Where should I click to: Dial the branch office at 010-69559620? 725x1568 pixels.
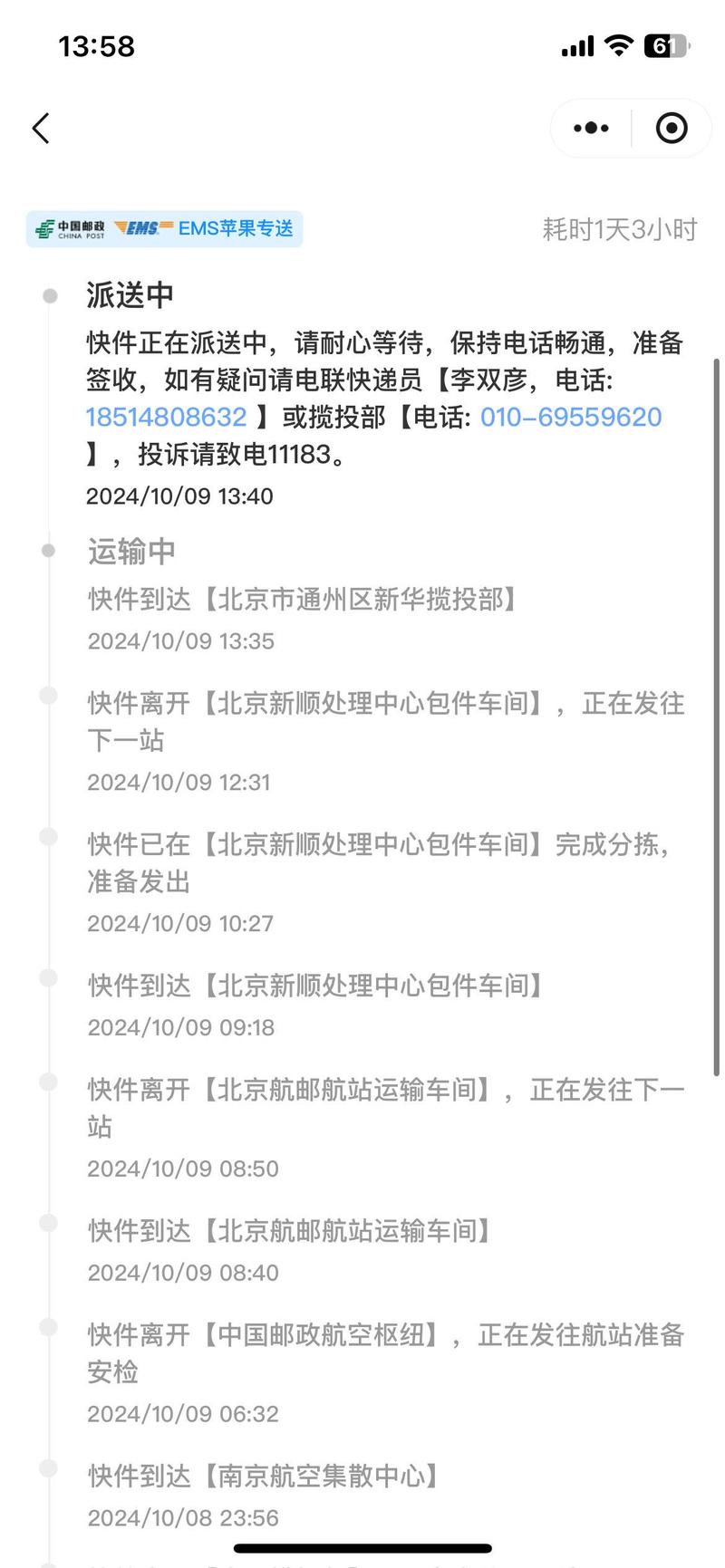coord(571,417)
